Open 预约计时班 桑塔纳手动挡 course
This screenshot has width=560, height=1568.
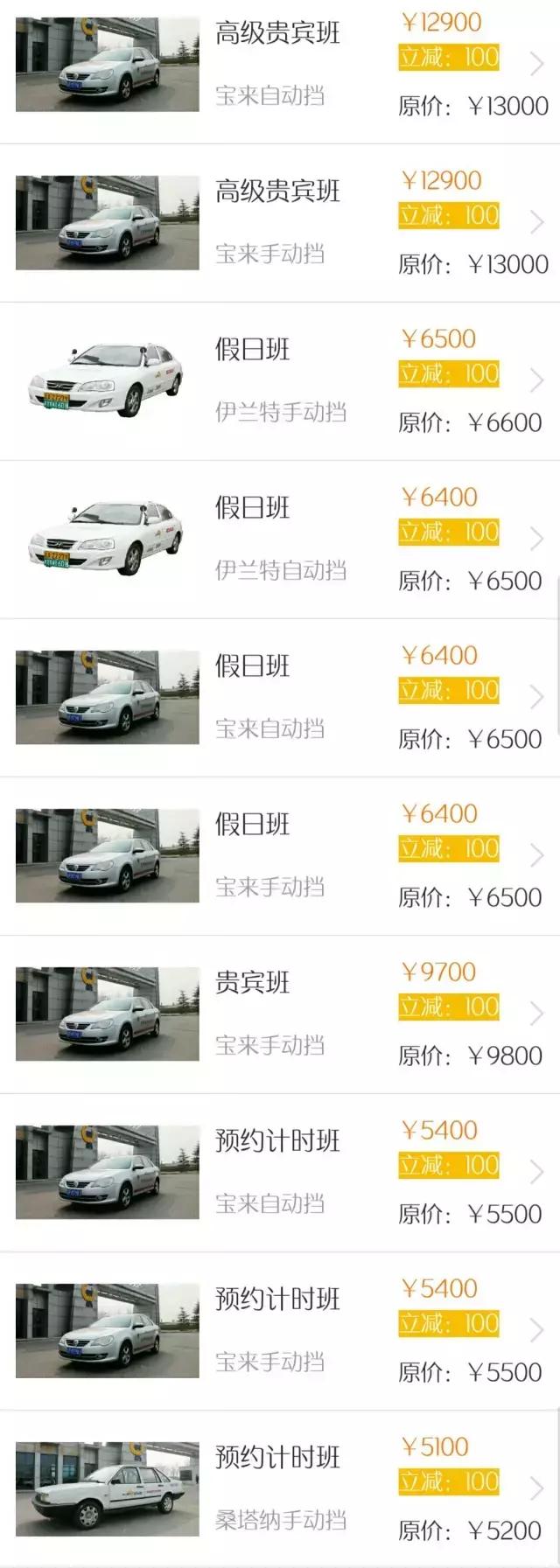[280, 1489]
